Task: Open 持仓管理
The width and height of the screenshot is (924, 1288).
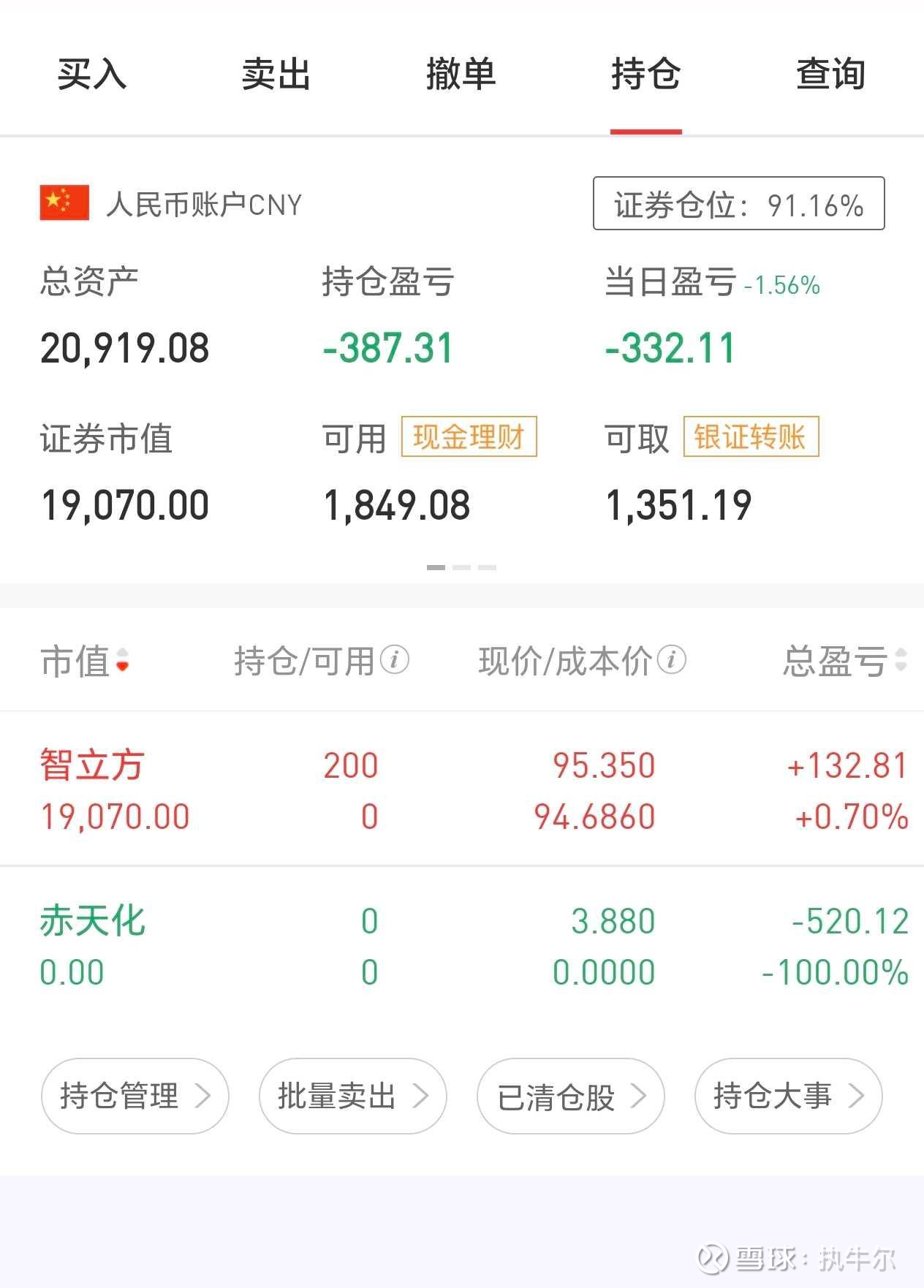Action: (x=135, y=1096)
